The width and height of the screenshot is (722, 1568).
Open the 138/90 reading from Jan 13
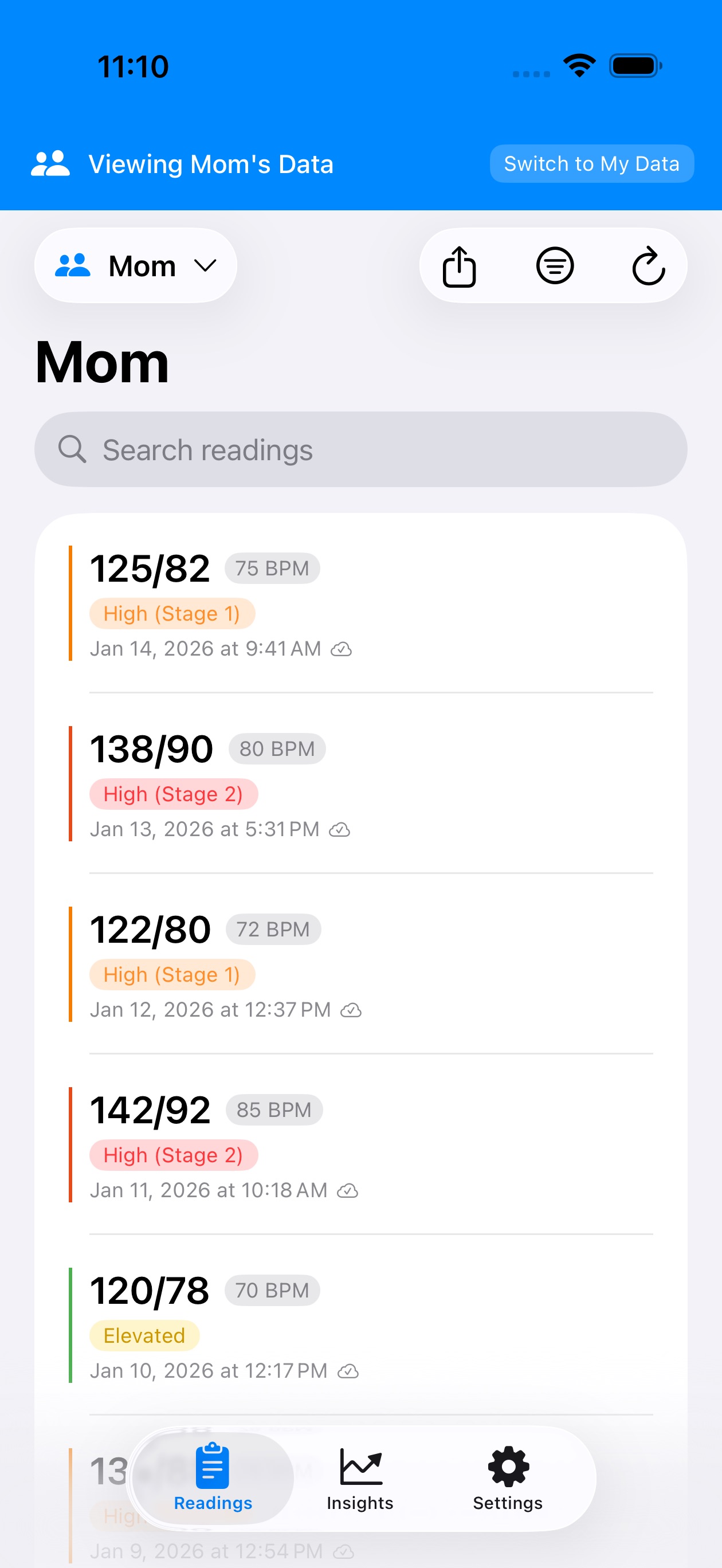[360, 784]
